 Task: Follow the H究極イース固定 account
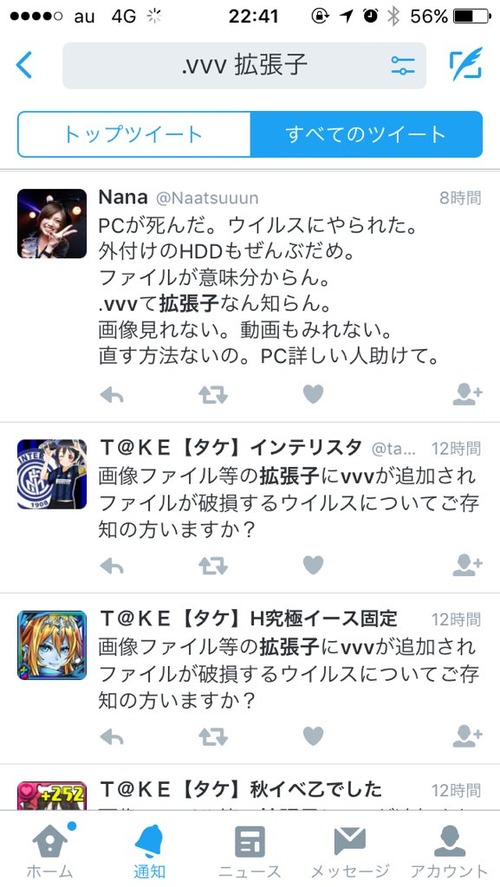click(x=467, y=736)
